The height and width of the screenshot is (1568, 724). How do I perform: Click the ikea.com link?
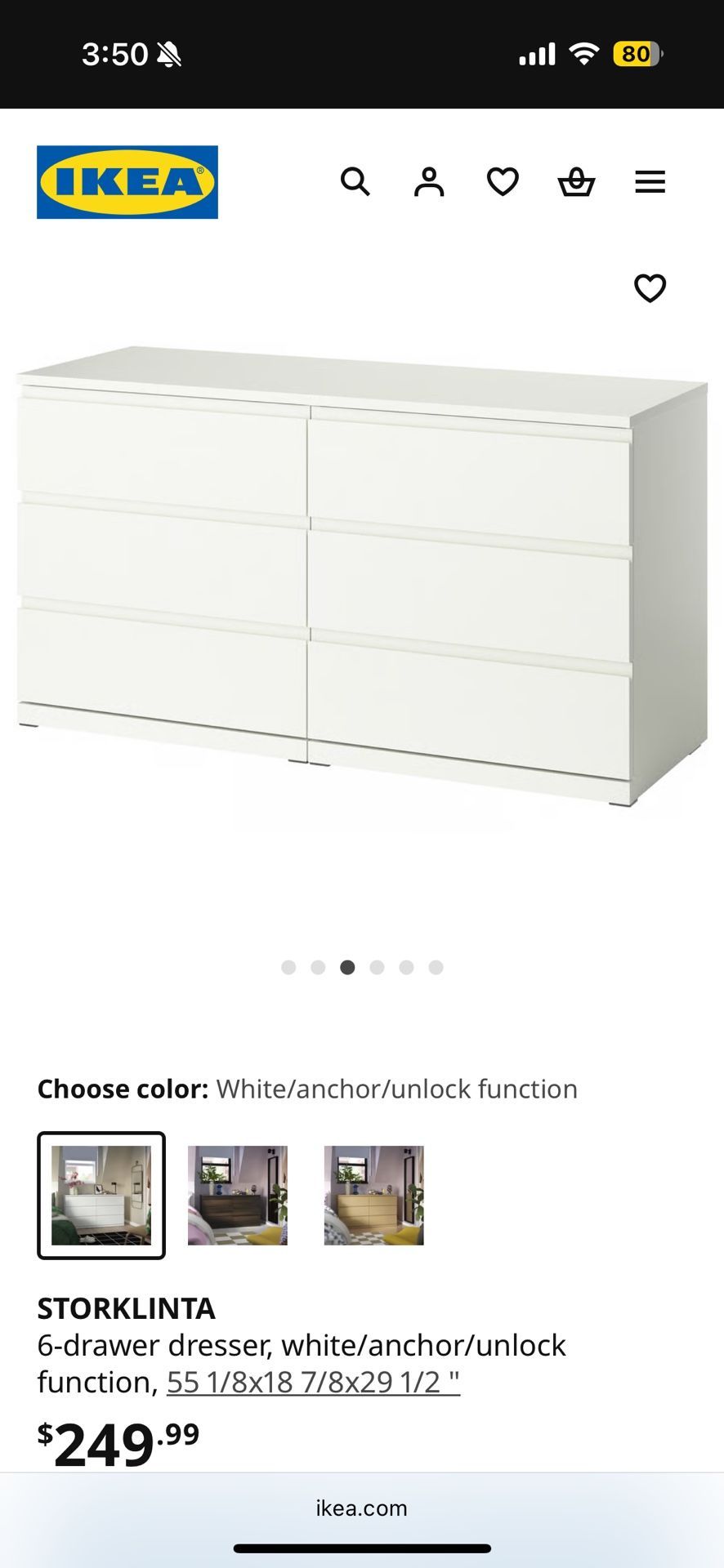pyautogui.click(x=361, y=1508)
